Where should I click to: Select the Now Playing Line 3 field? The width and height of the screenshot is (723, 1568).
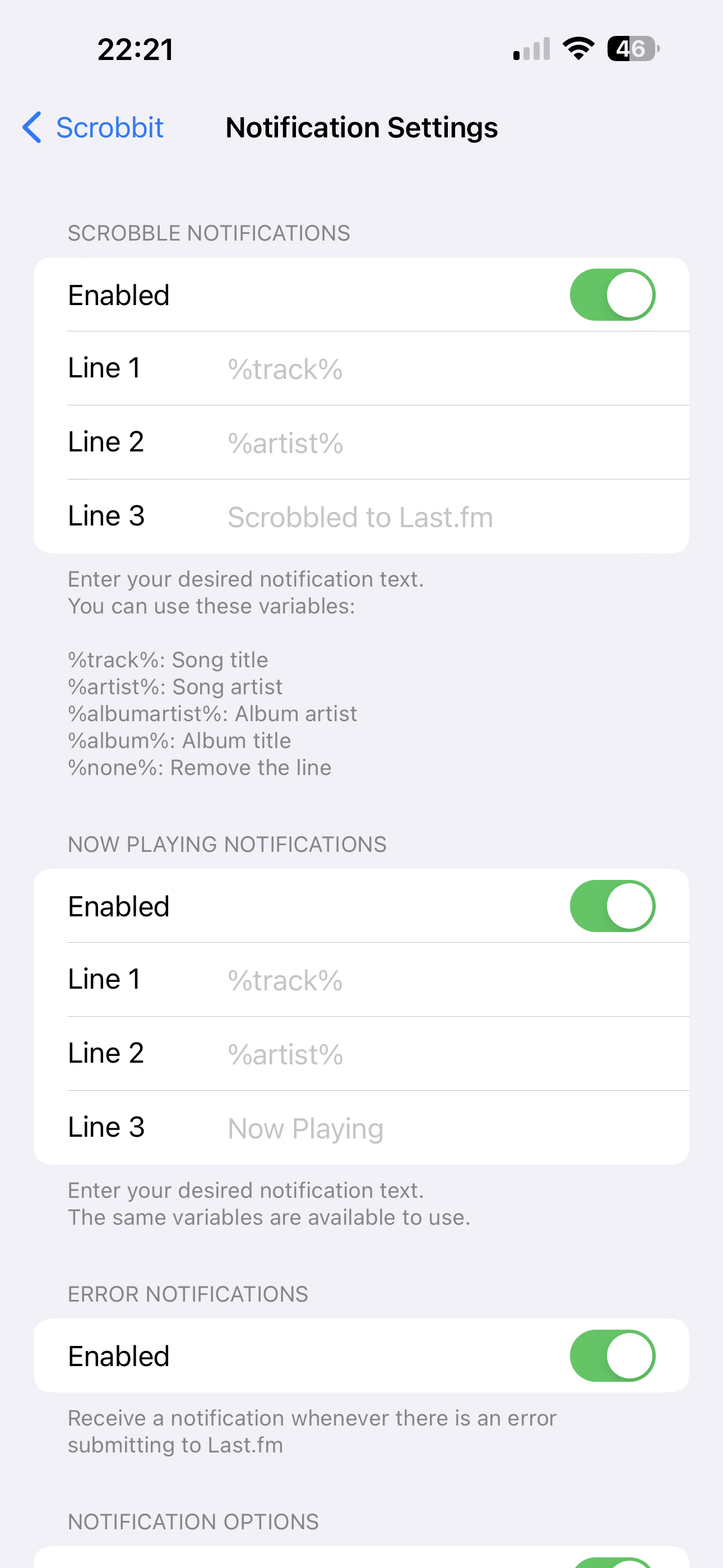pos(451,1128)
